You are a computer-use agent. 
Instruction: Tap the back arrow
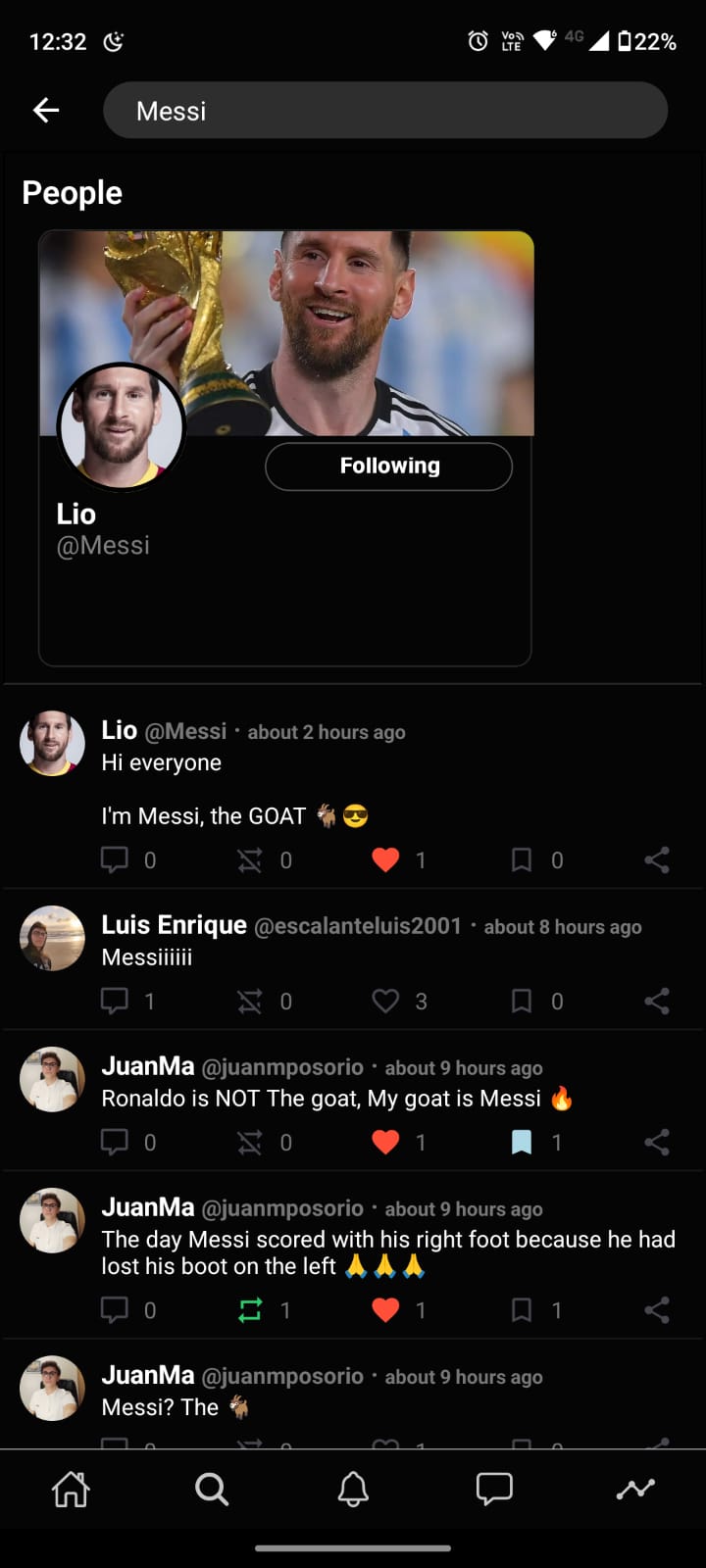[45, 110]
